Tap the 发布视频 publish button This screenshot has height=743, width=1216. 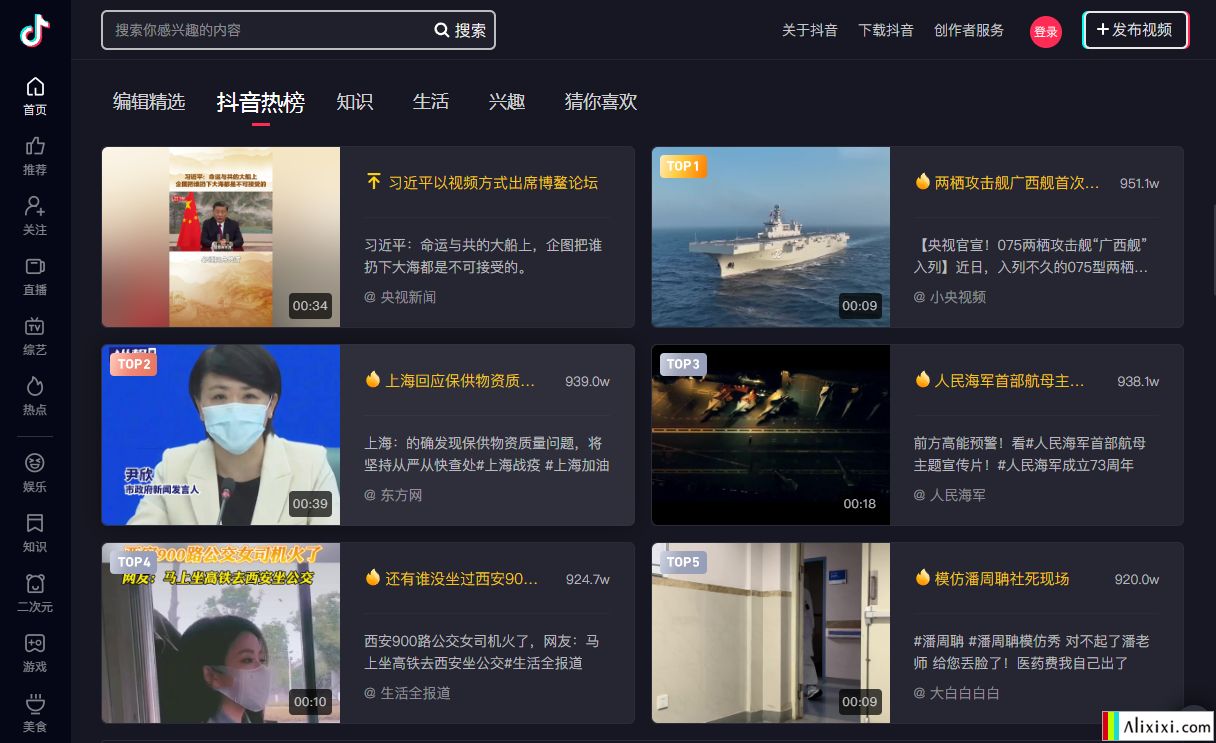coord(1135,30)
